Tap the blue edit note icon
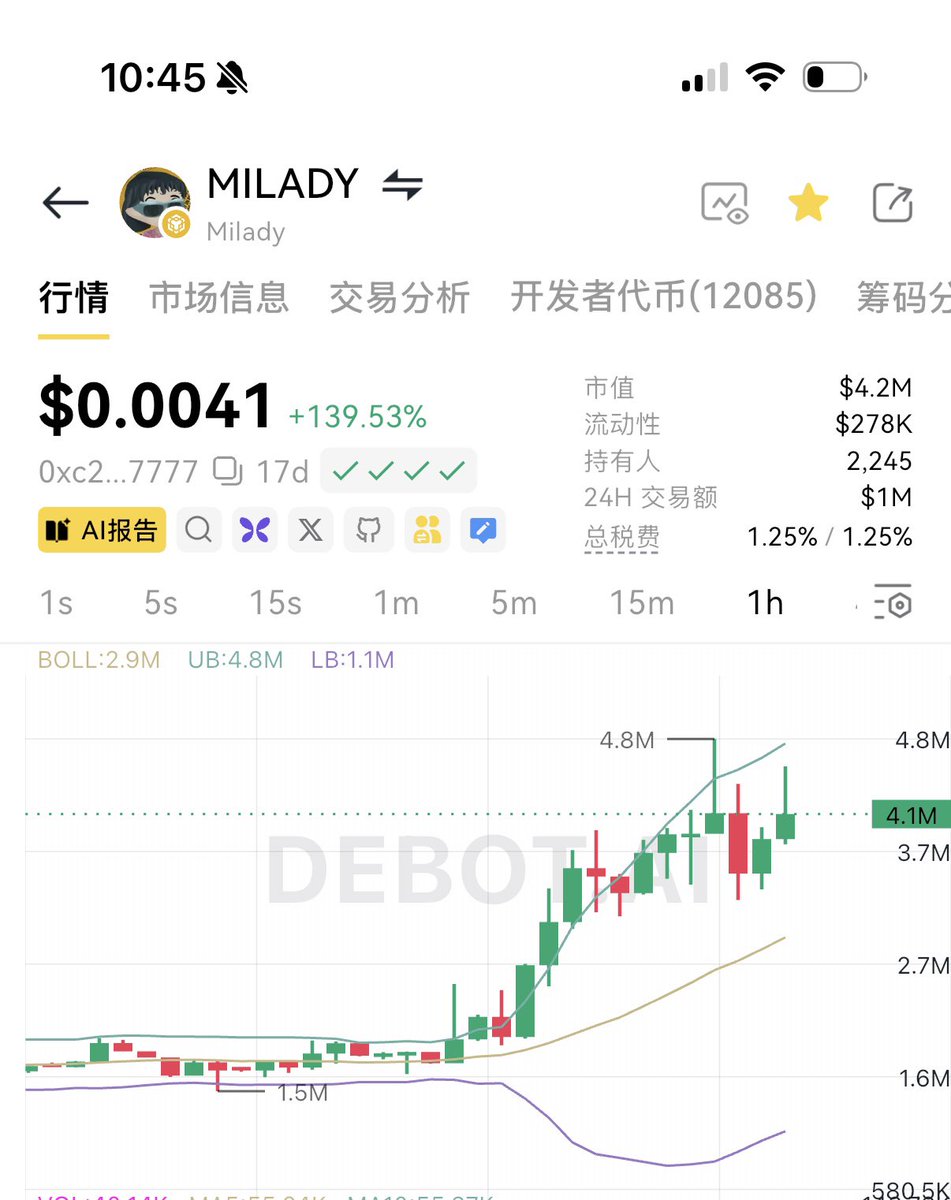The height and width of the screenshot is (1200, 951). point(483,530)
